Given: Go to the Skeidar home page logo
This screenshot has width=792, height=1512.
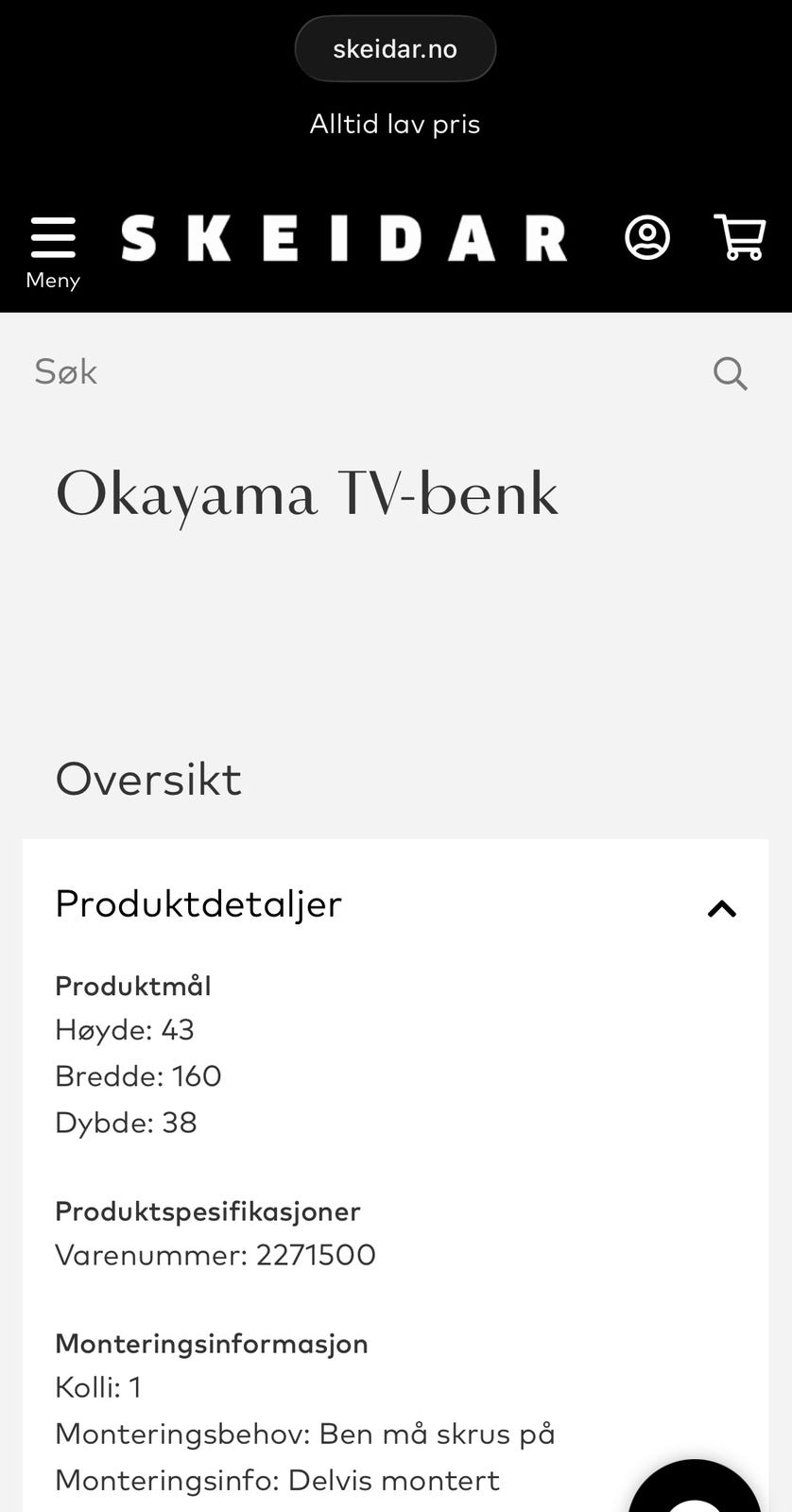Looking at the screenshot, I should click(344, 238).
